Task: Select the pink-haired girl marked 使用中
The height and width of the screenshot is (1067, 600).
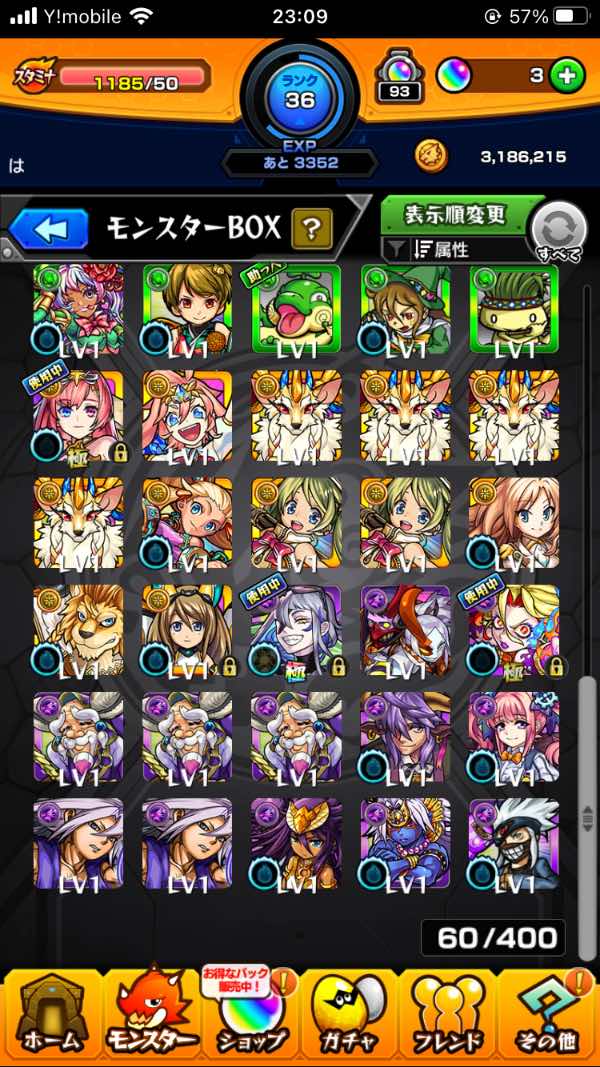Action: (78, 416)
